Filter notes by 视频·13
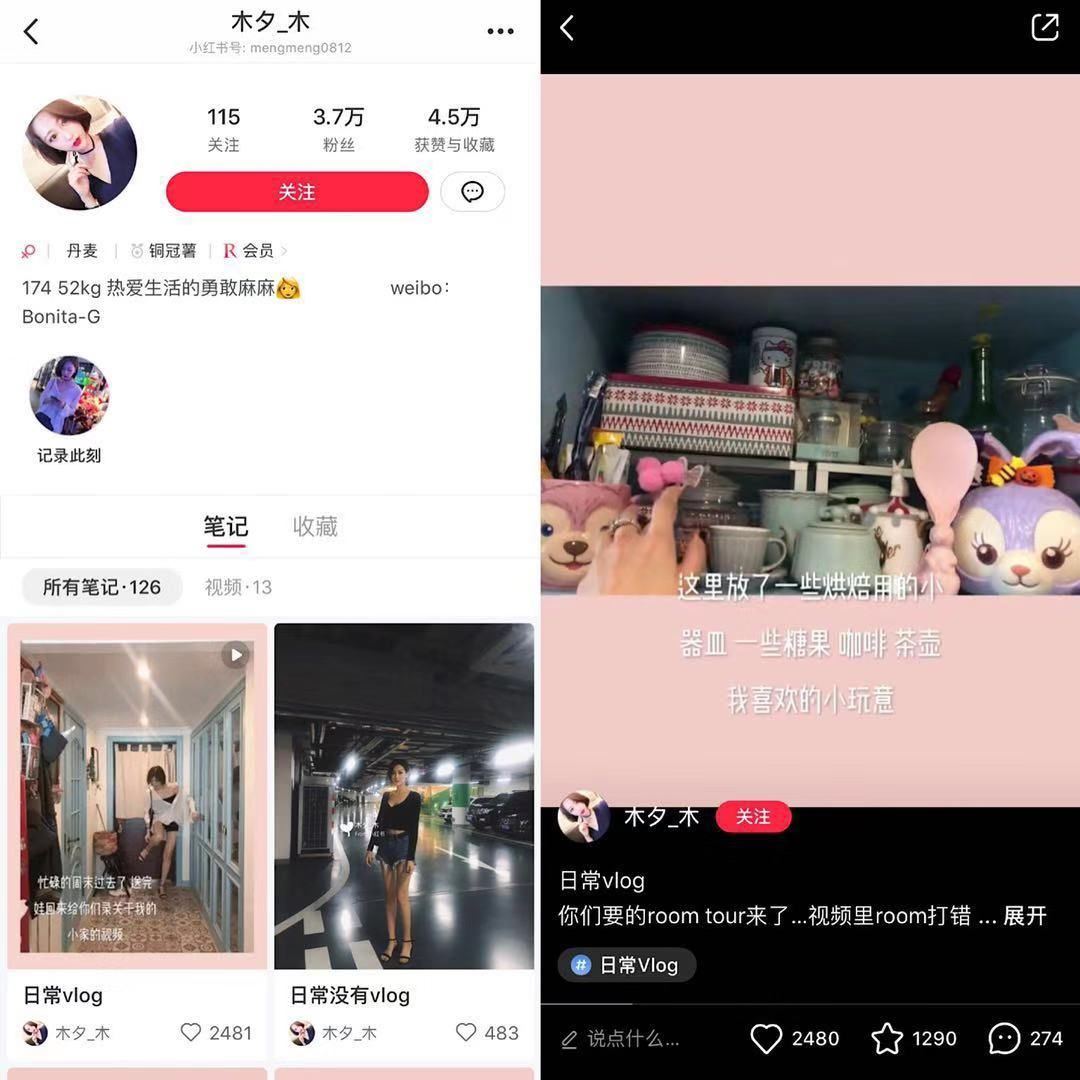This screenshot has width=1080, height=1080. pyautogui.click(x=238, y=587)
